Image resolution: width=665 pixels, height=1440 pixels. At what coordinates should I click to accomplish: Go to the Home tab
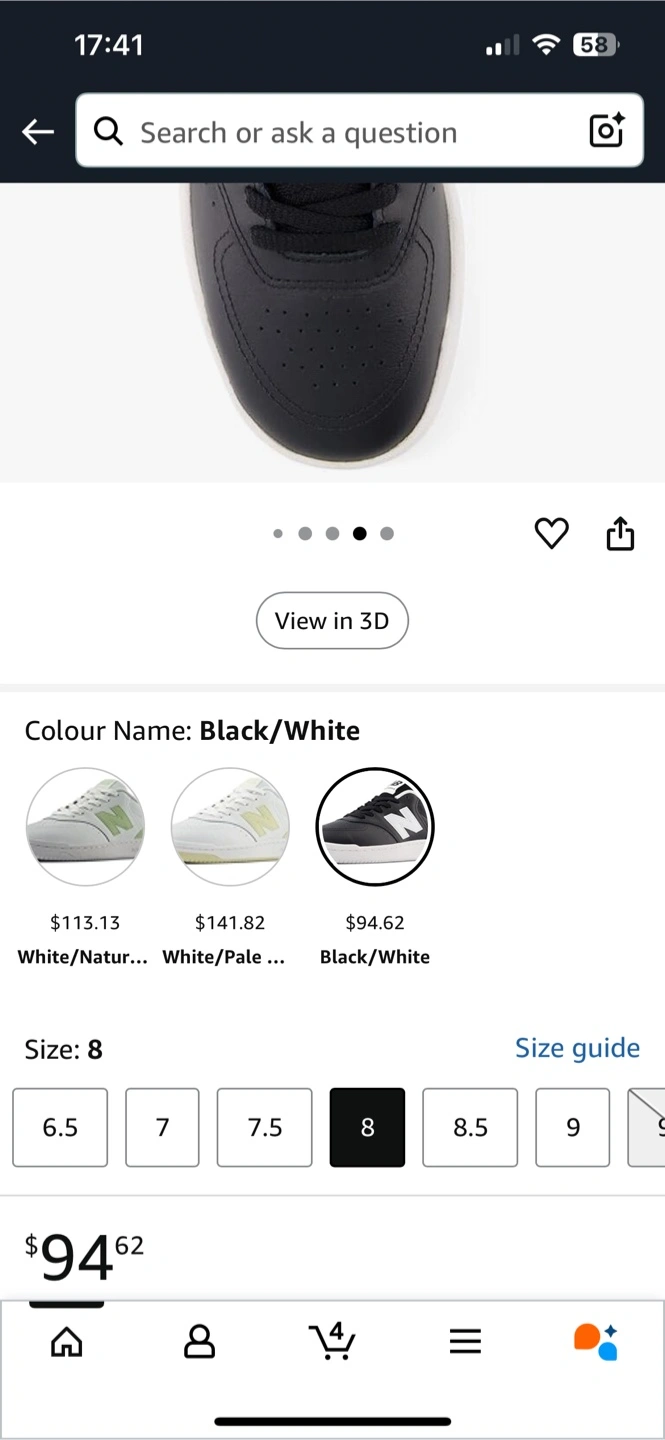(67, 1342)
